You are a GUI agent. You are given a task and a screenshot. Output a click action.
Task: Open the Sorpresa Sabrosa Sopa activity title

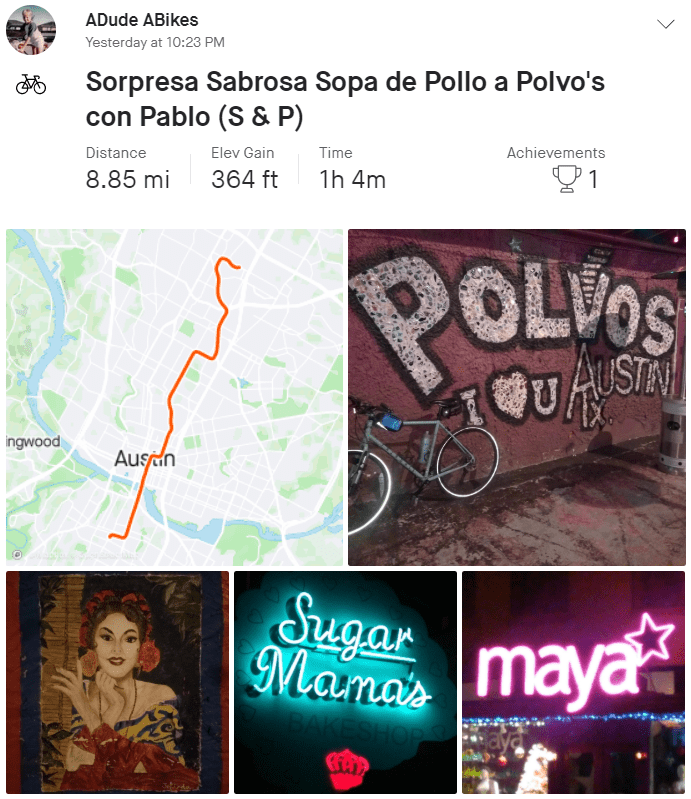coord(345,98)
